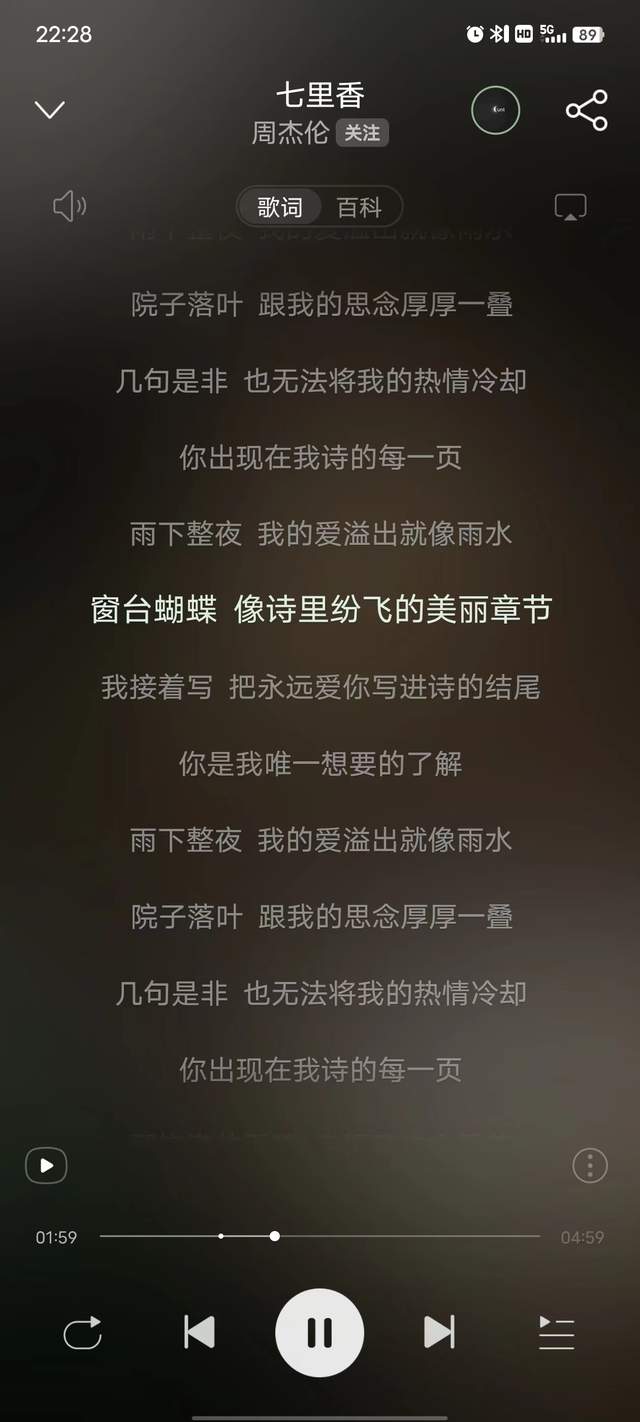Open the sound effect speaker icon
Screen dimensions: 640x1422
69,207
